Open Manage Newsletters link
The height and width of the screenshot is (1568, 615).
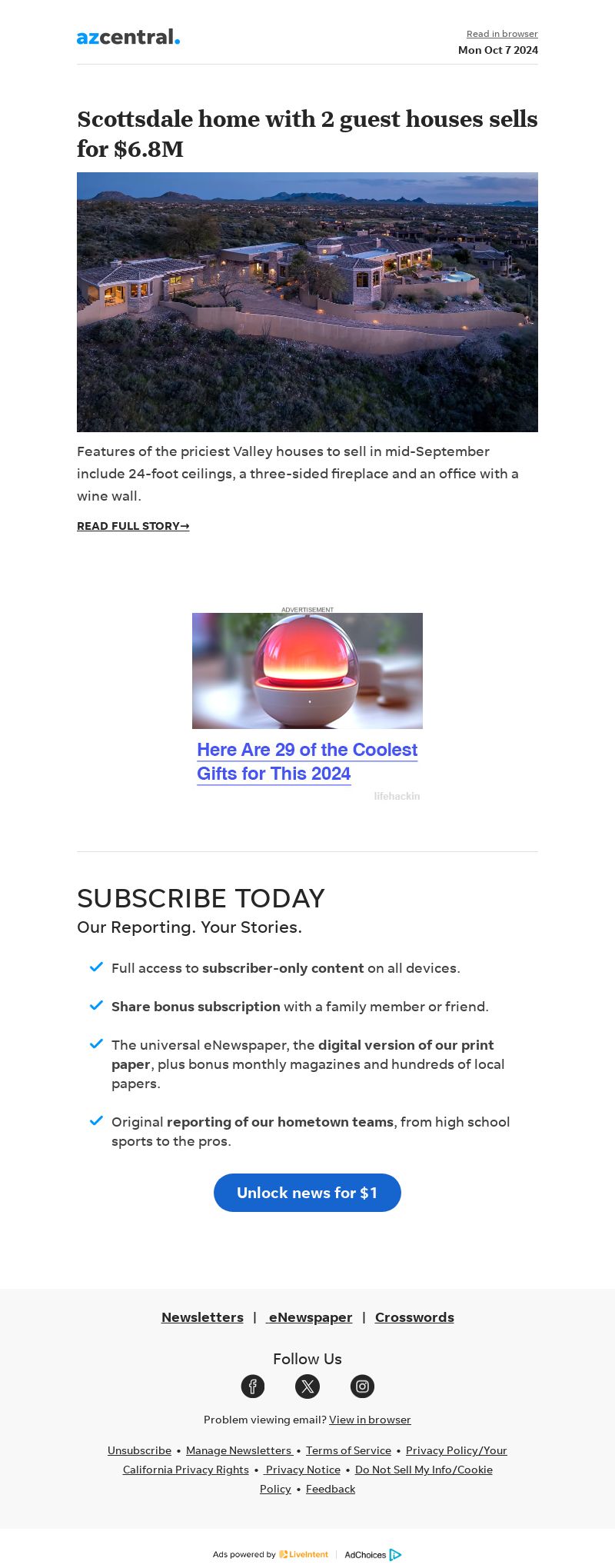[x=238, y=1450]
